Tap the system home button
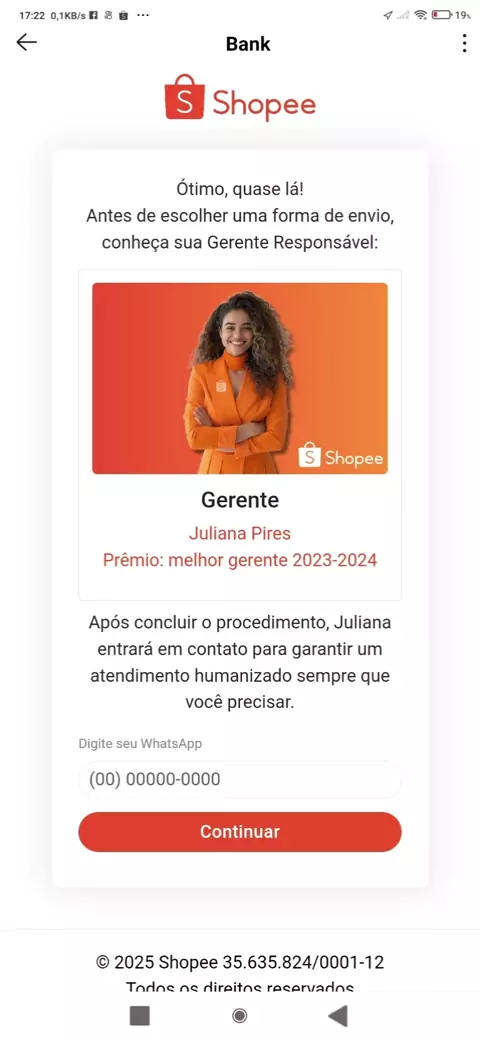 point(239,1015)
